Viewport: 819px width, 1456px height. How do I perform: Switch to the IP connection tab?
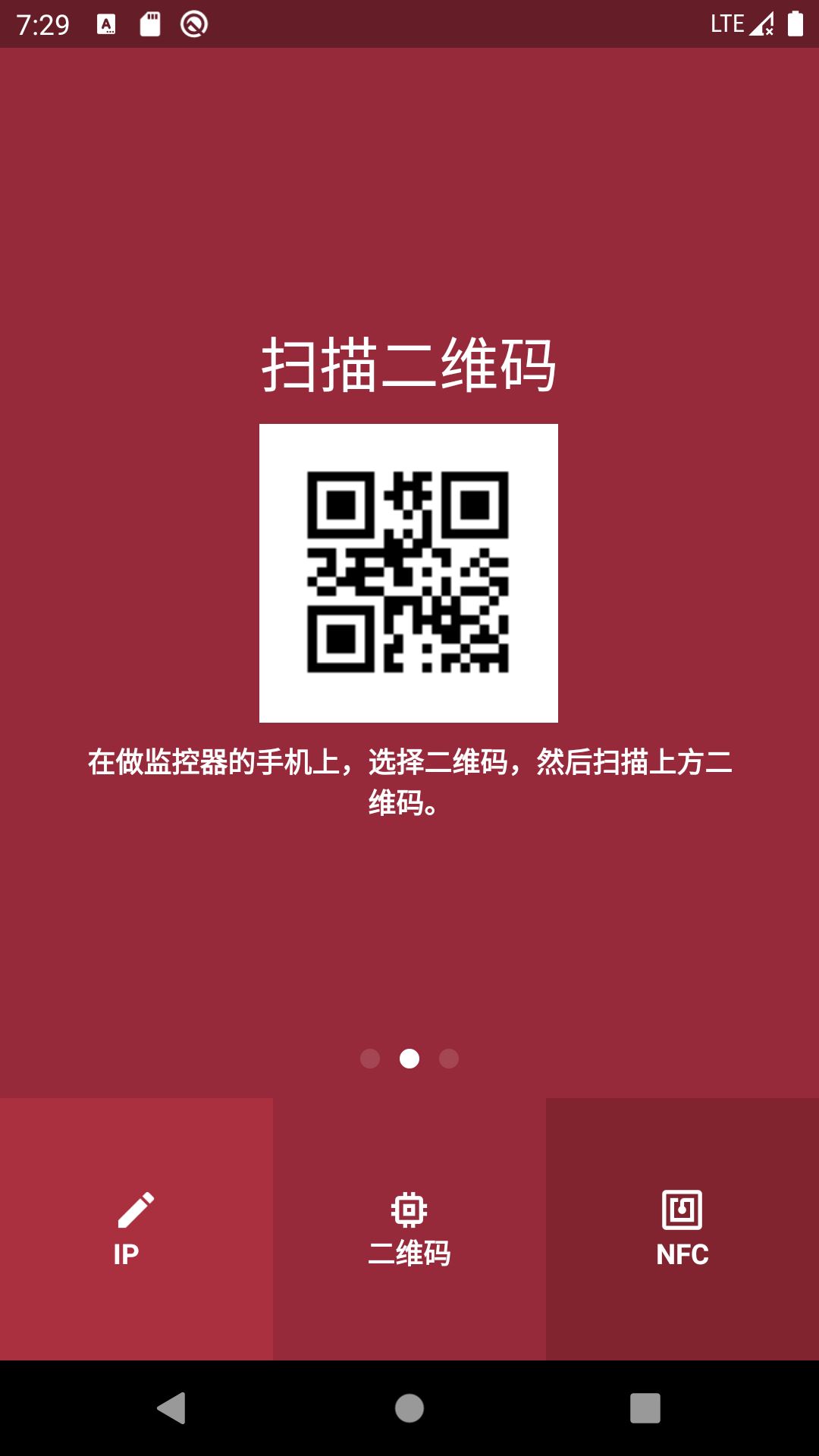[136, 1228]
